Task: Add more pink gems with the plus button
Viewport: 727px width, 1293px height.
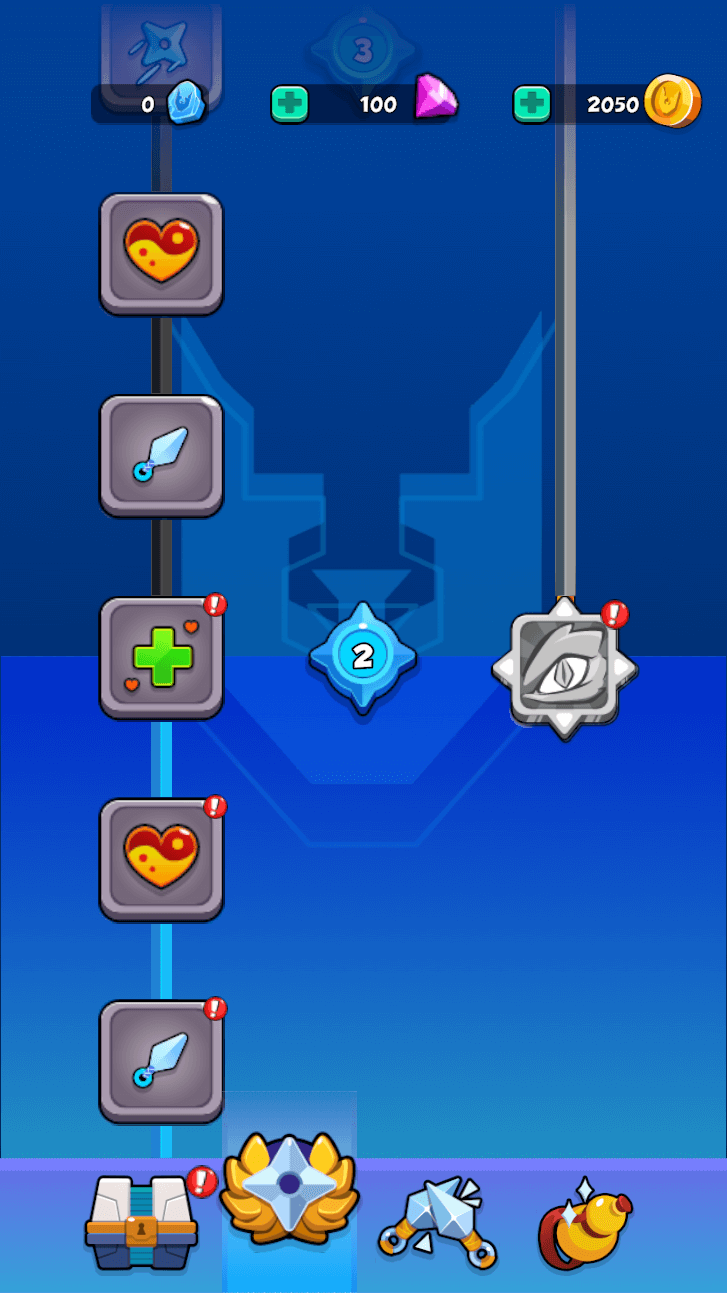Action: (289, 104)
